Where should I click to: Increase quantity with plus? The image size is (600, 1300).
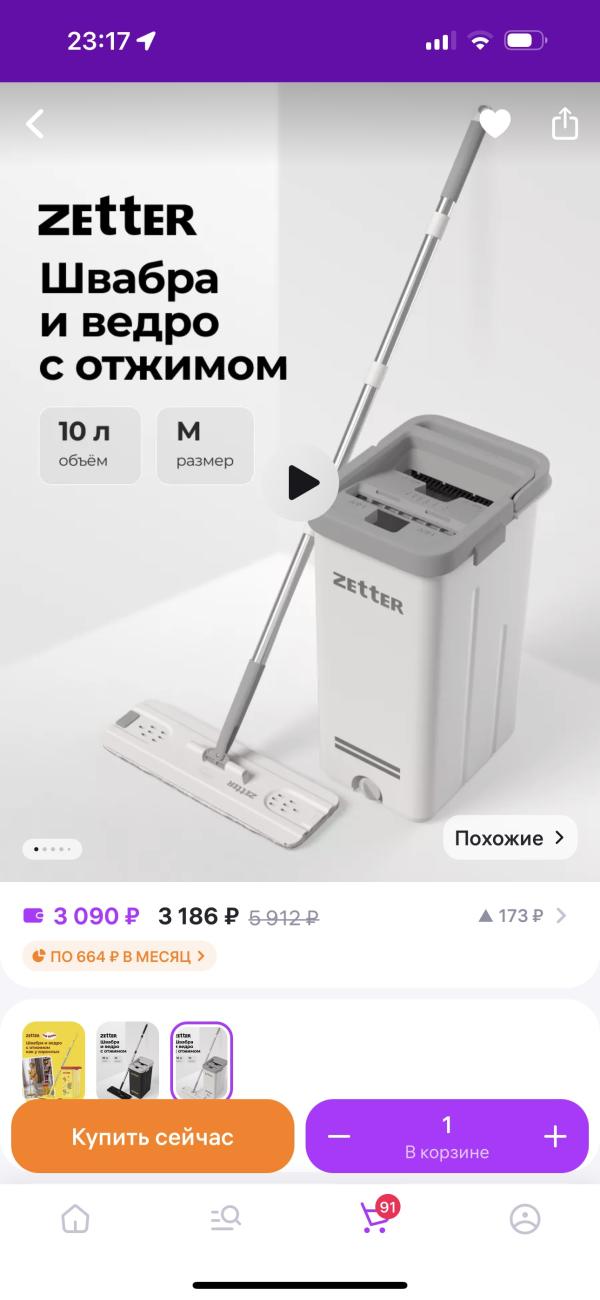554,1137
